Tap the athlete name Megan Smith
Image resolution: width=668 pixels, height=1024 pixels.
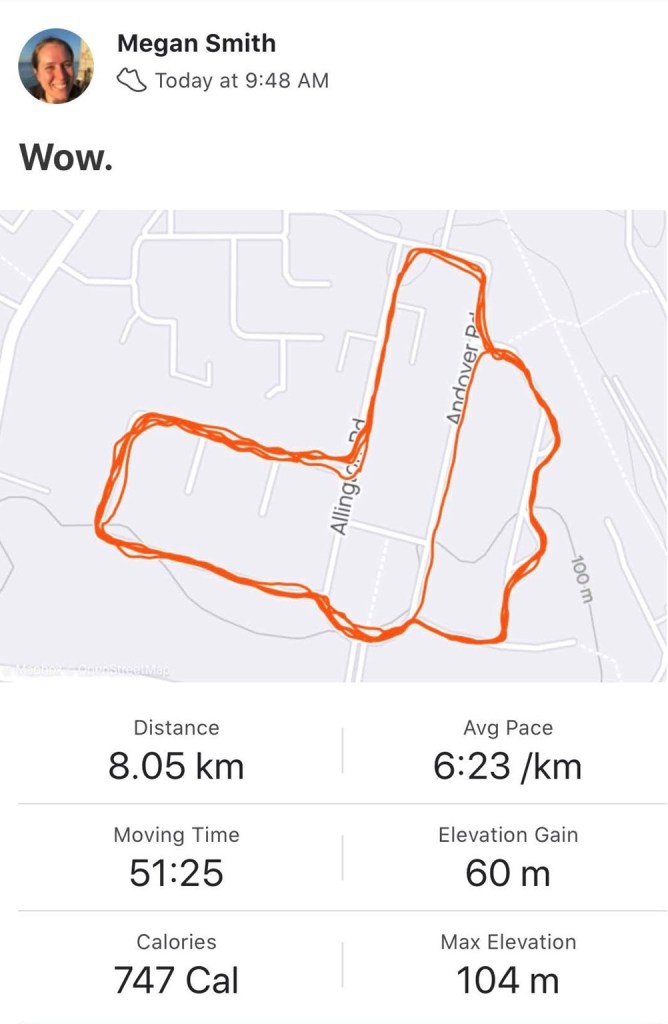(196, 43)
